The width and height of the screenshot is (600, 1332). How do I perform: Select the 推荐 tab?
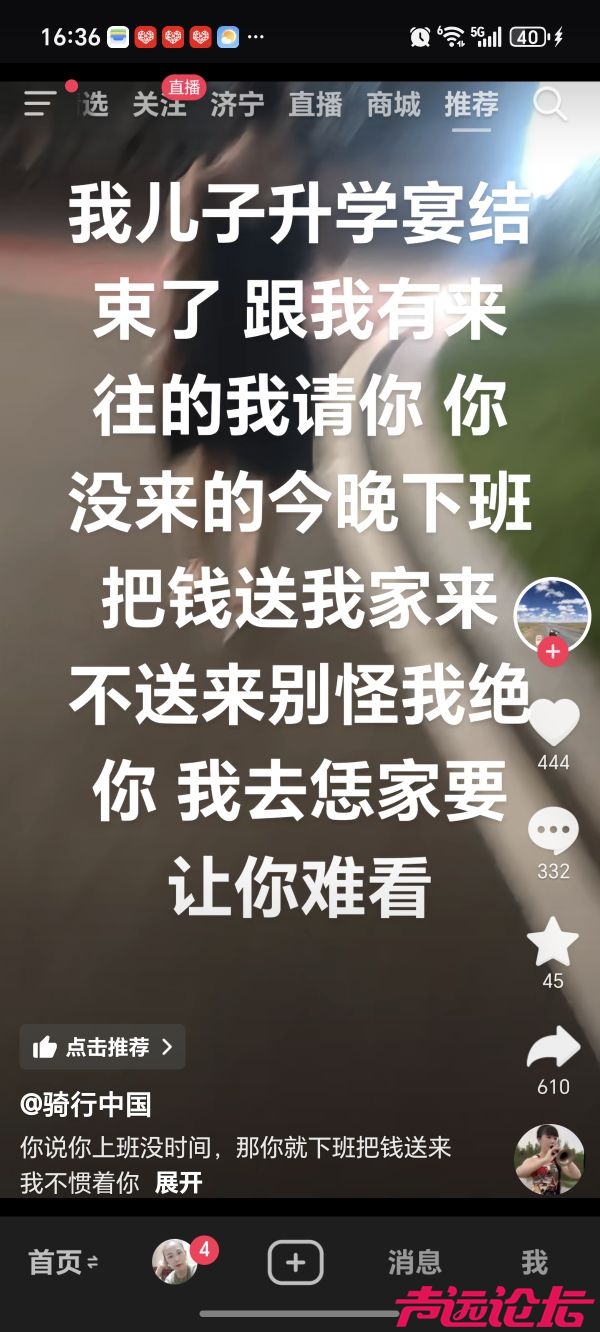pyautogui.click(x=471, y=104)
